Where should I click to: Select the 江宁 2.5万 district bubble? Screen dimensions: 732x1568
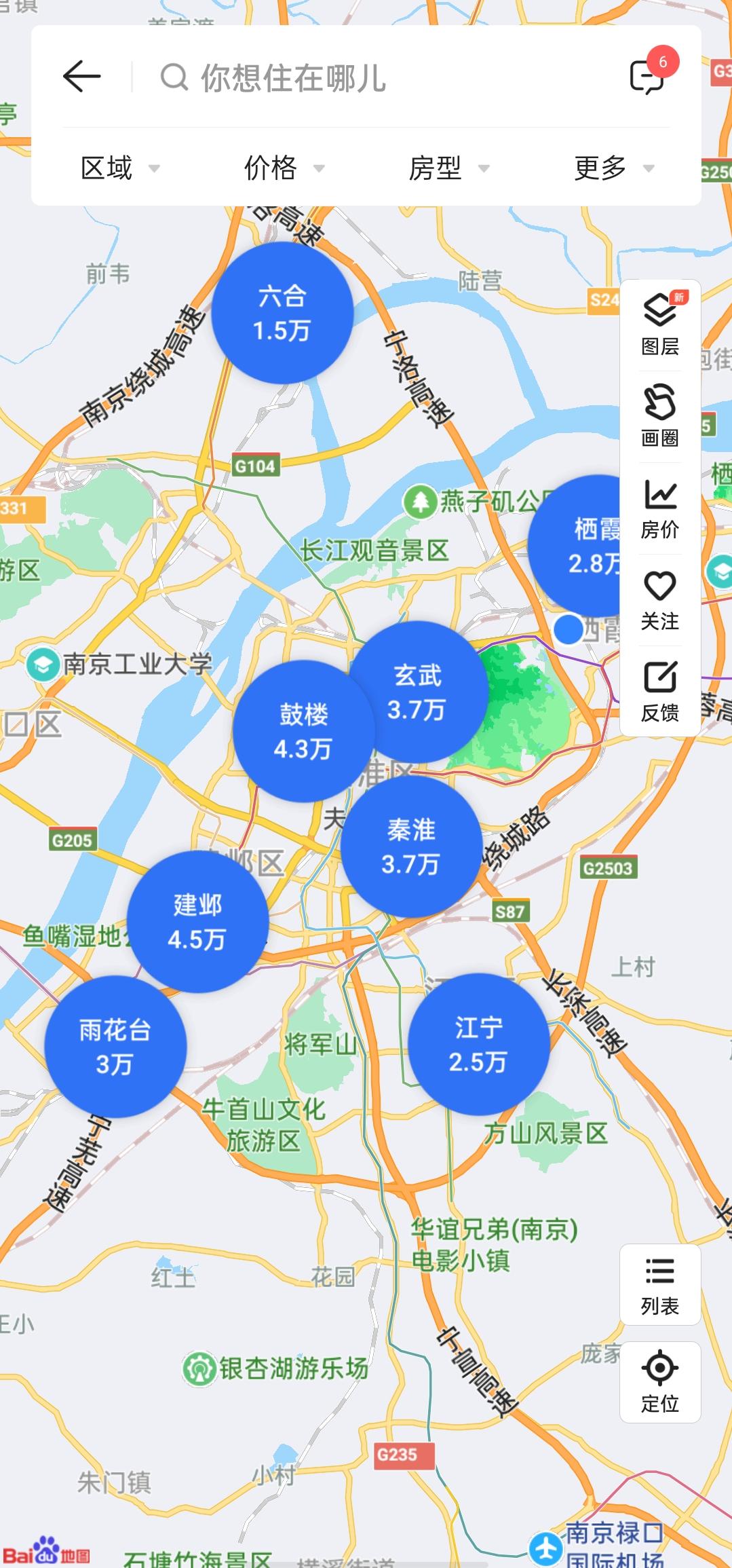(x=478, y=1044)
